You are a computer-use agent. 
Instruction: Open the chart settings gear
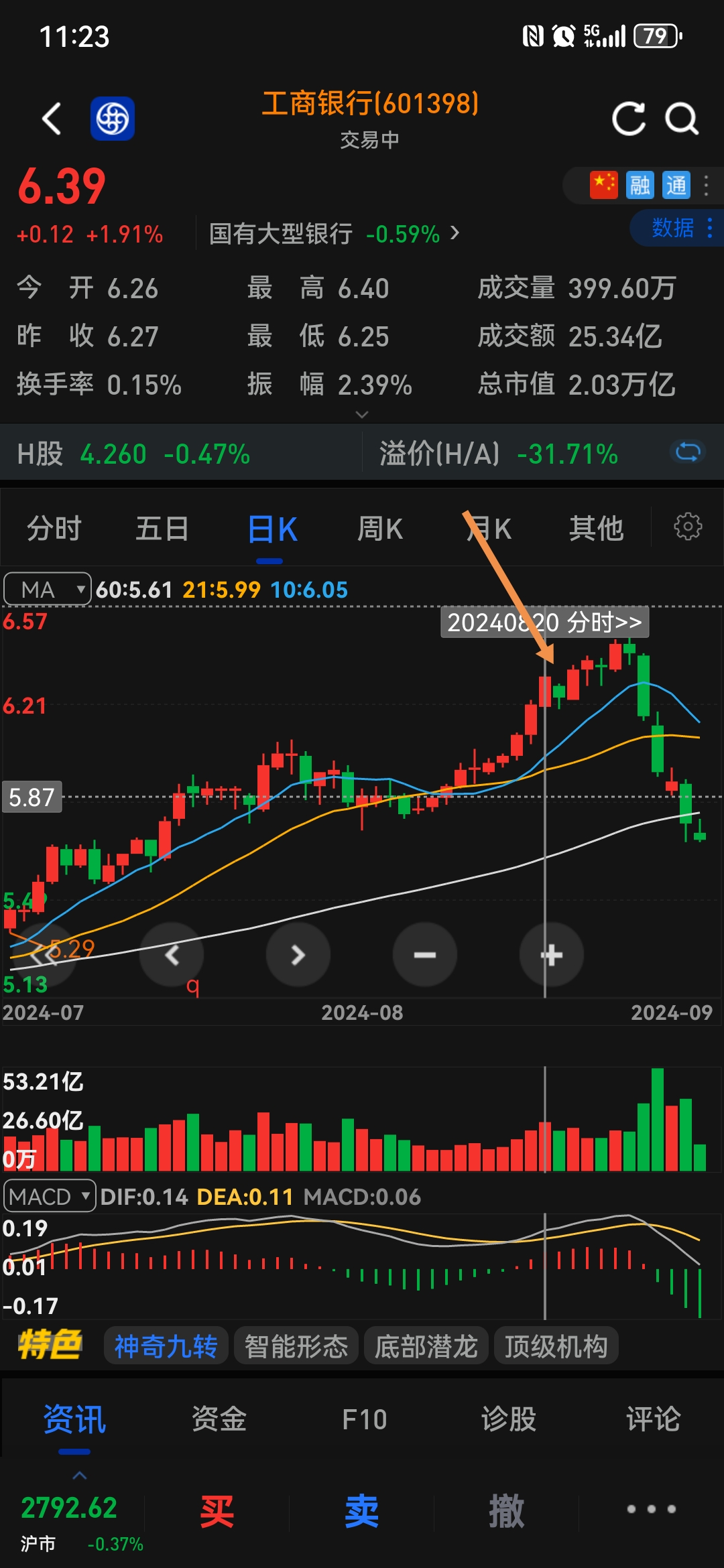coord(688,527)
